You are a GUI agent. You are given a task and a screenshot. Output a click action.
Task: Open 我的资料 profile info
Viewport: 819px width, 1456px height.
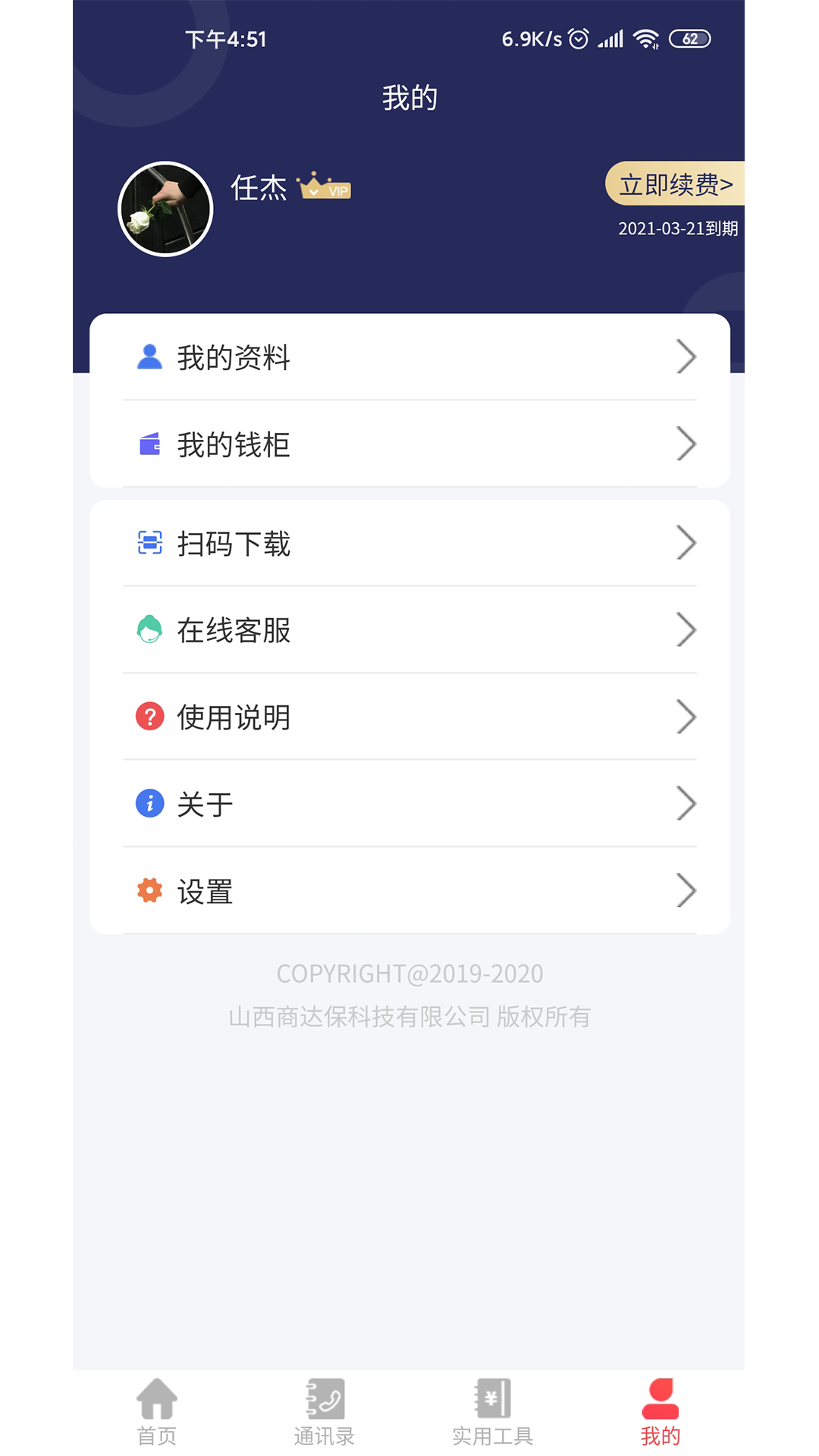[409, 357]
